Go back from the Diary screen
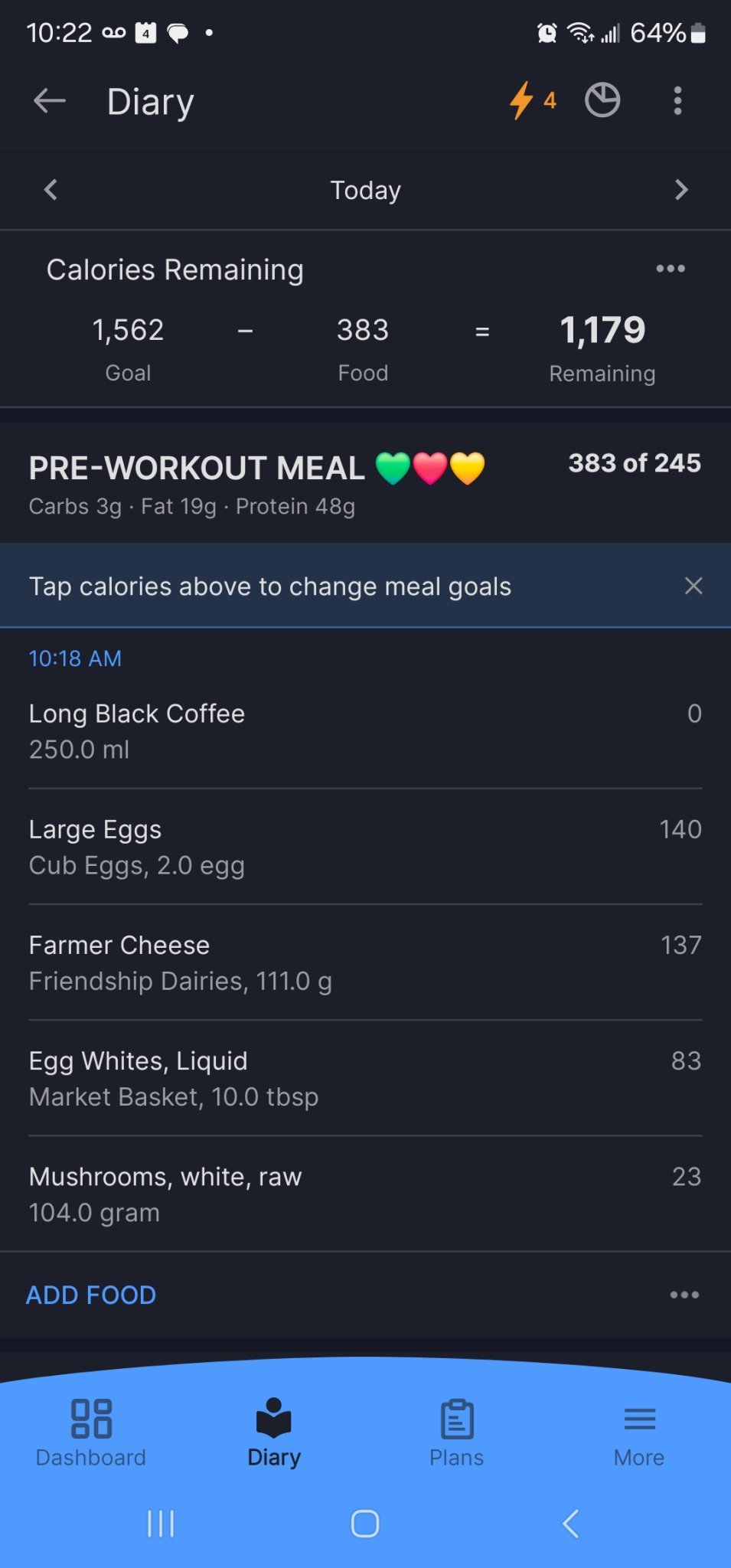The height and width of the screenshot is (1568, 731). pos(50,101)
